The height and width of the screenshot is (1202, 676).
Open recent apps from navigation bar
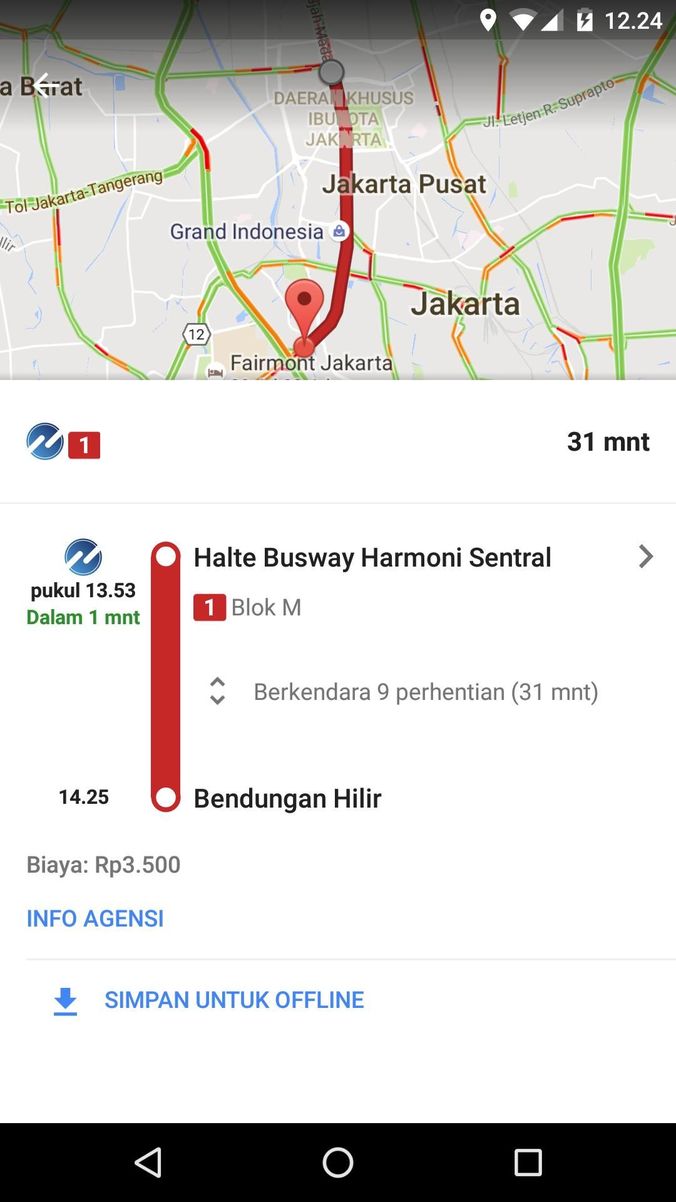[527, 1162]
